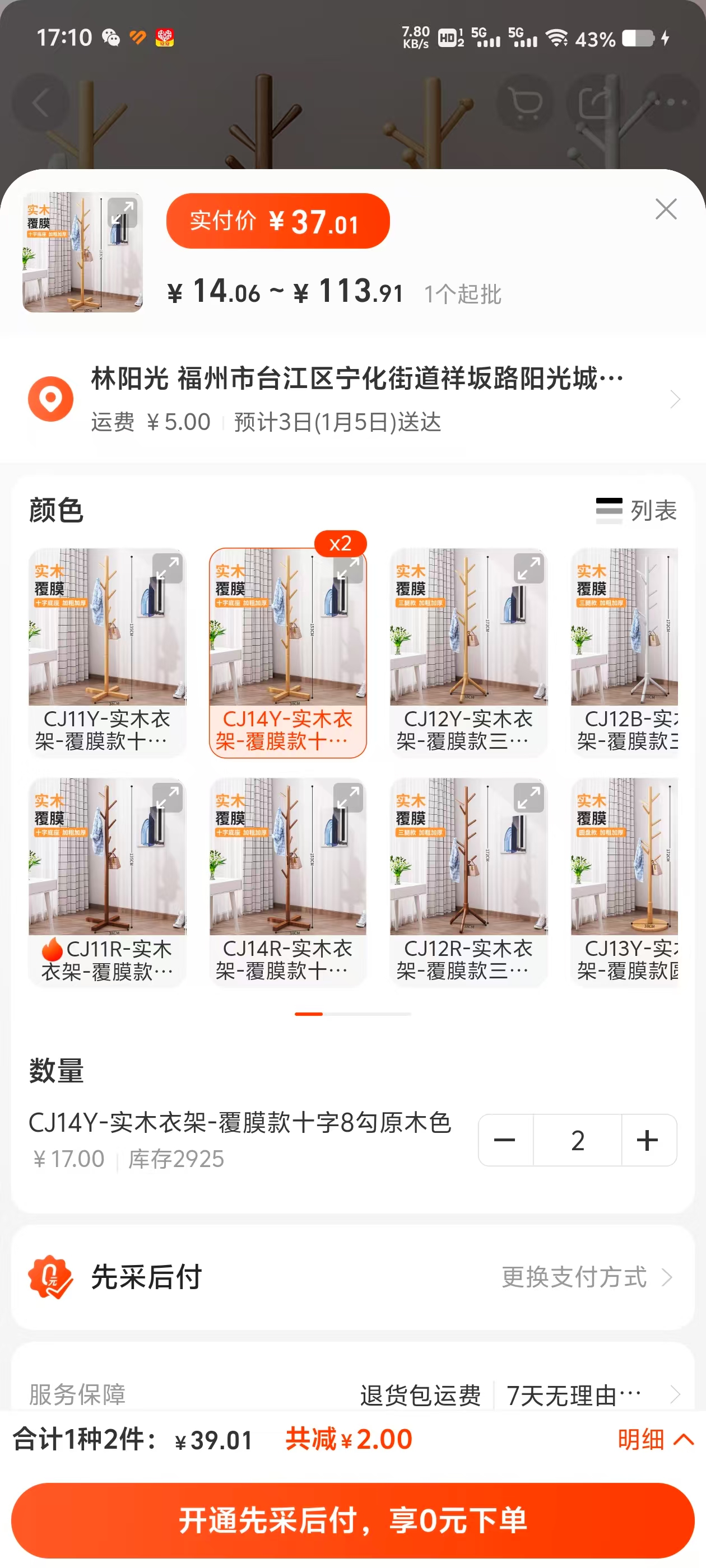
Task: Open the delivery address row for 林阳光
Action: coord(354,399)
